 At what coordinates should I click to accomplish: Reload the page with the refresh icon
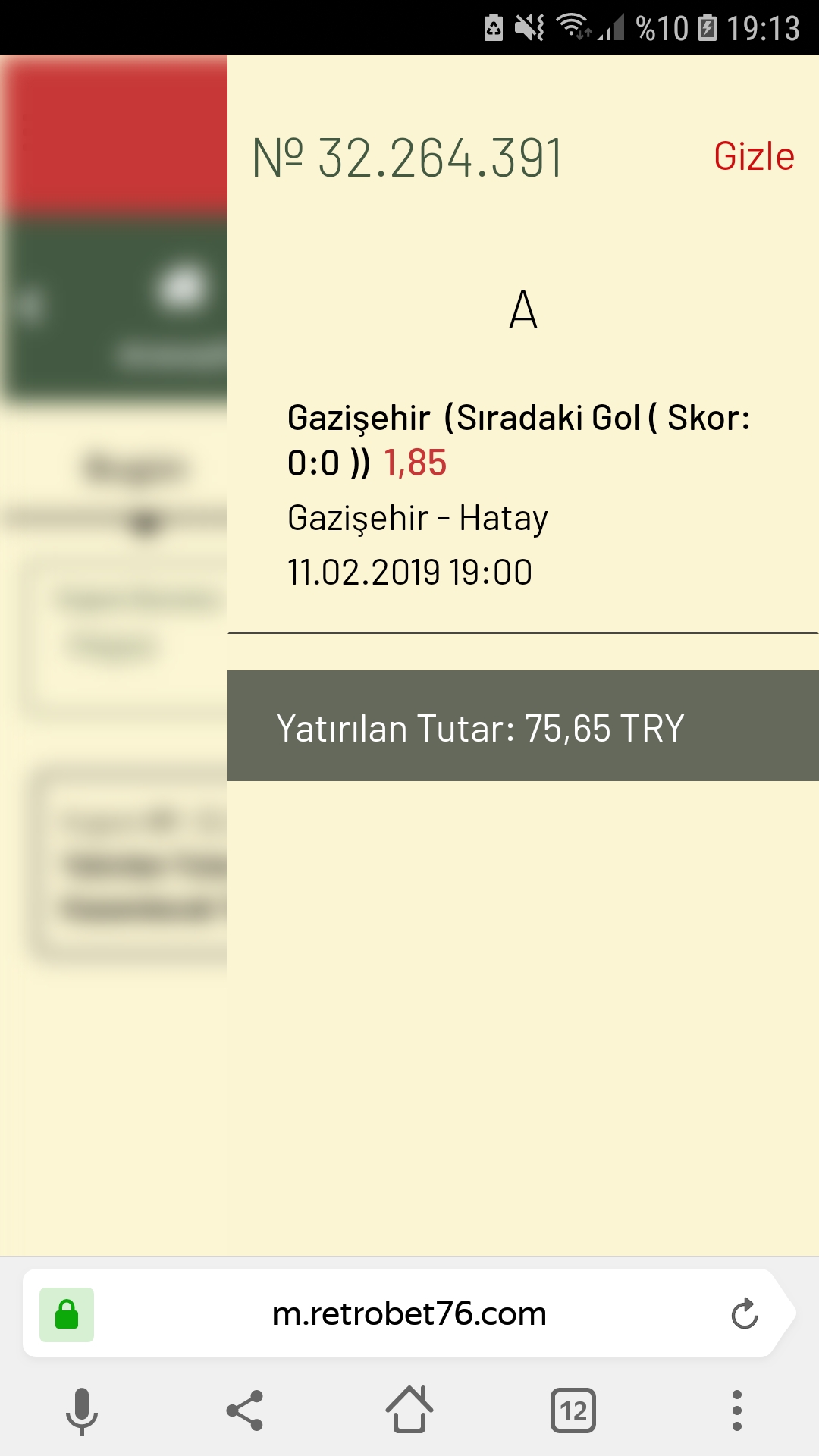[745, 1314]
